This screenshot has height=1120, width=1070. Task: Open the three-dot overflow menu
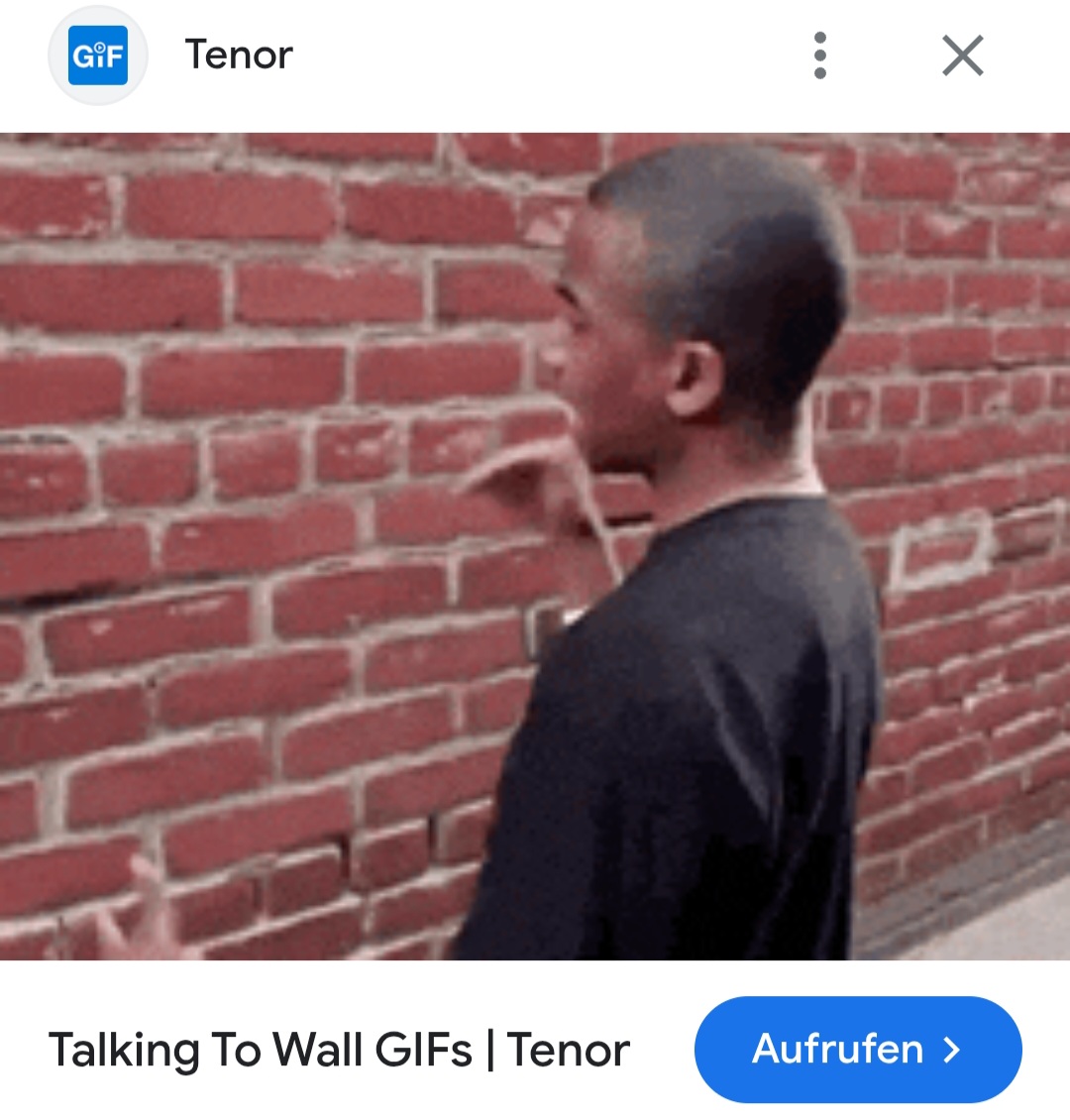819,56
